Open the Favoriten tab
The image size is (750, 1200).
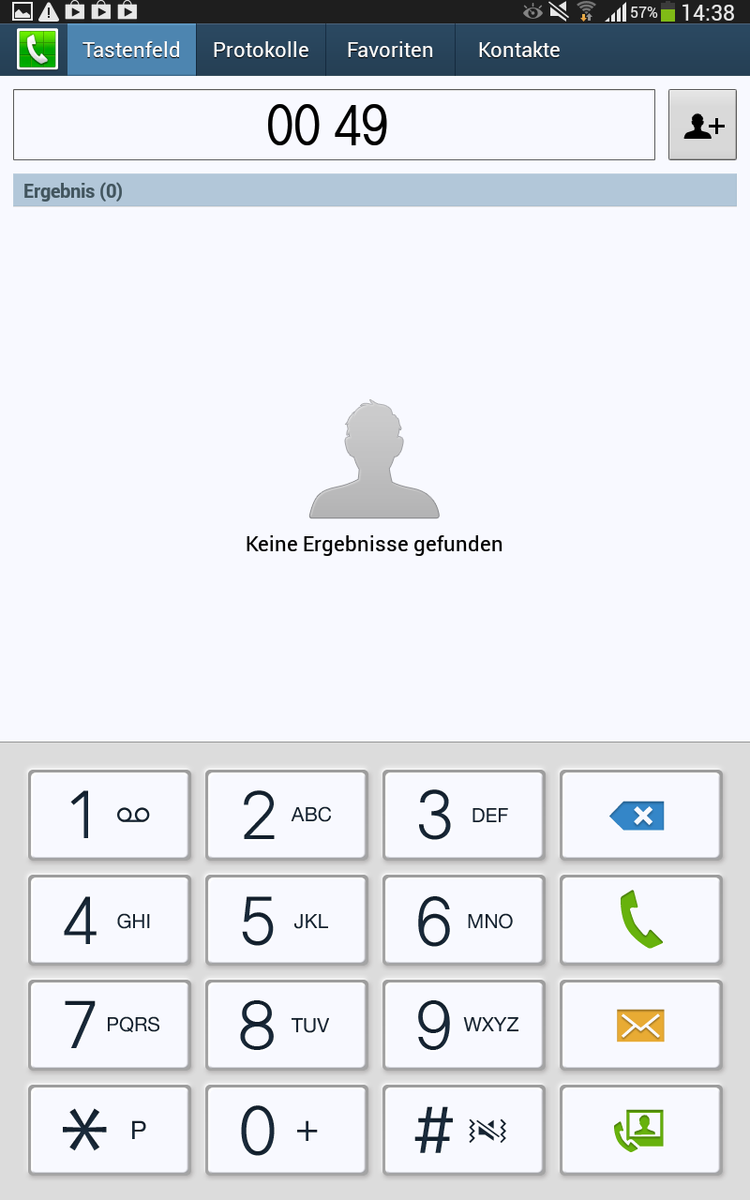click(x=390, y=50)
